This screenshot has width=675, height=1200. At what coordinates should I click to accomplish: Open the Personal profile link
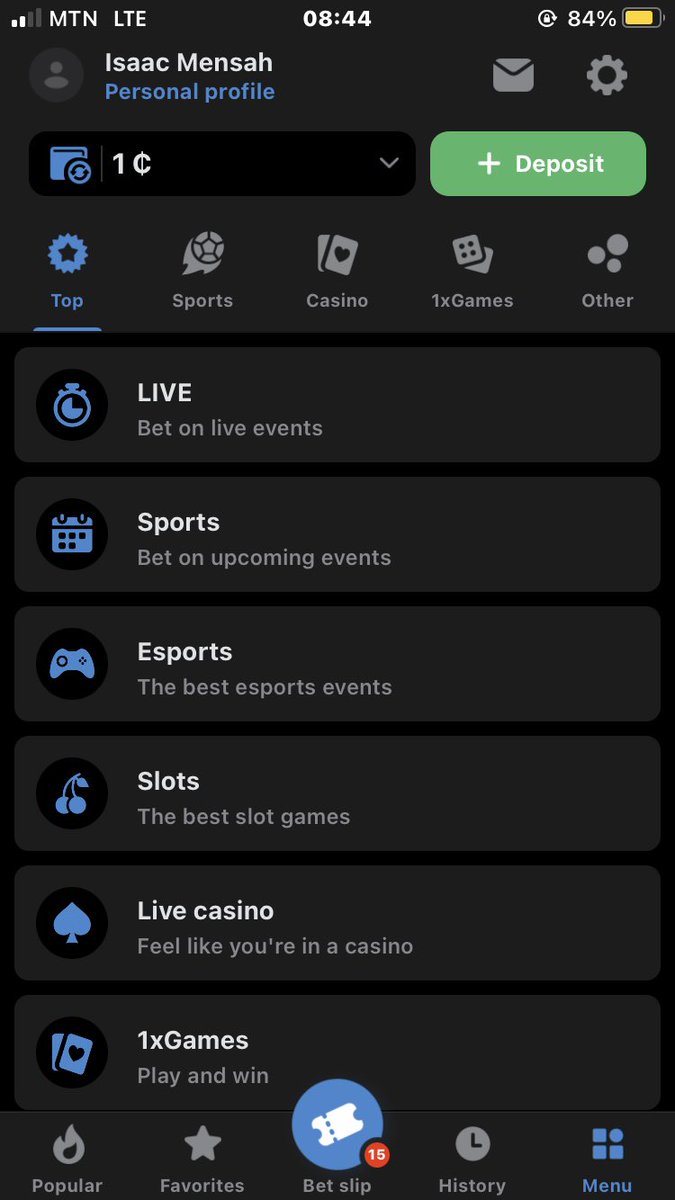click(189, 92)
